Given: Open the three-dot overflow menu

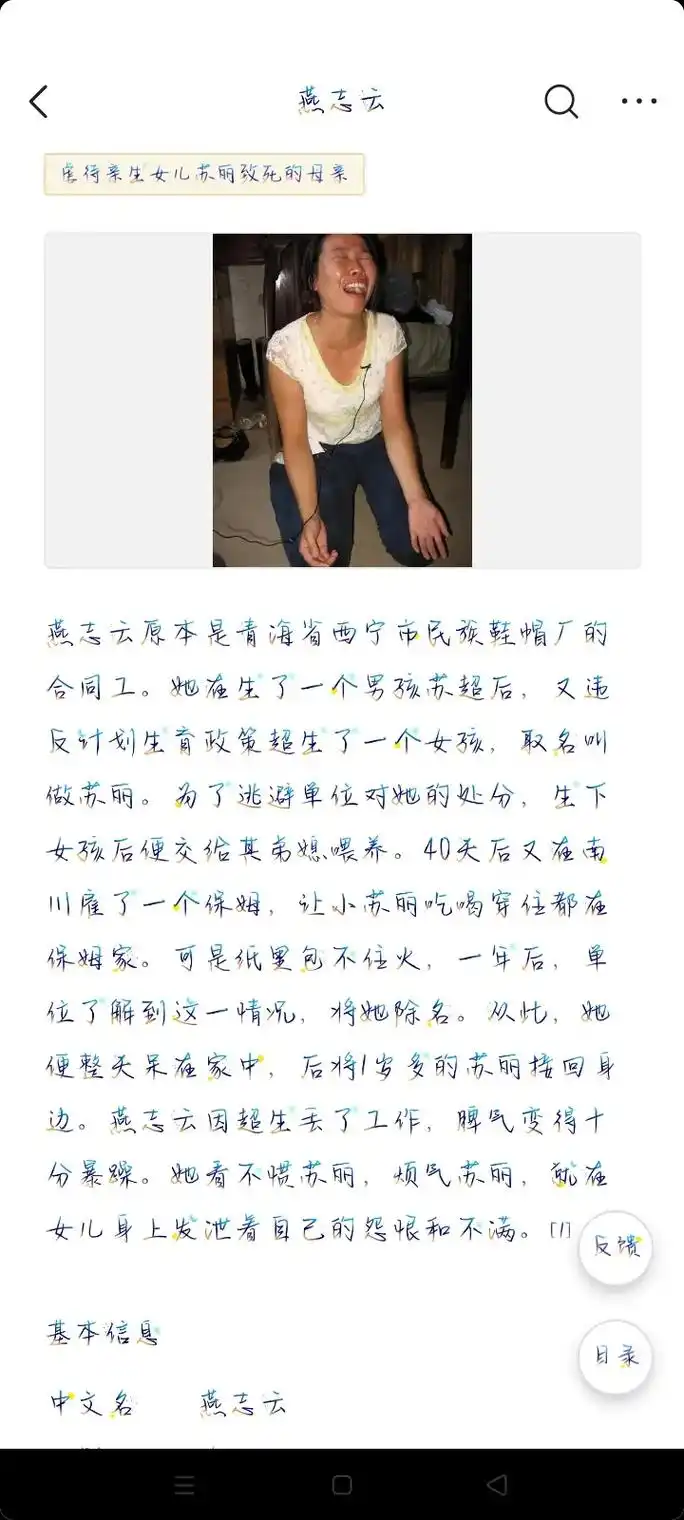Looking at the screenshot, I should coord(639,101).
